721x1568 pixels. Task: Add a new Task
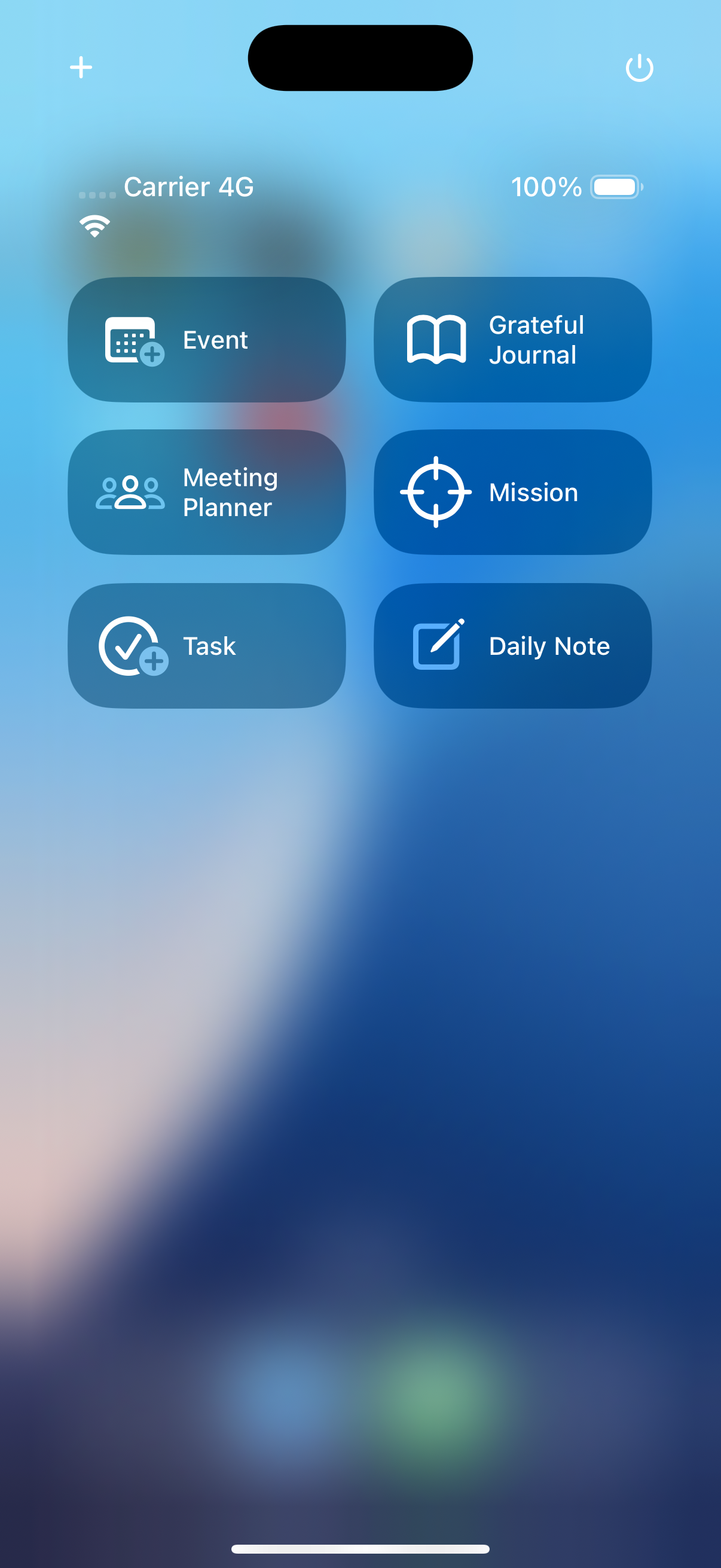click(207, 646)
